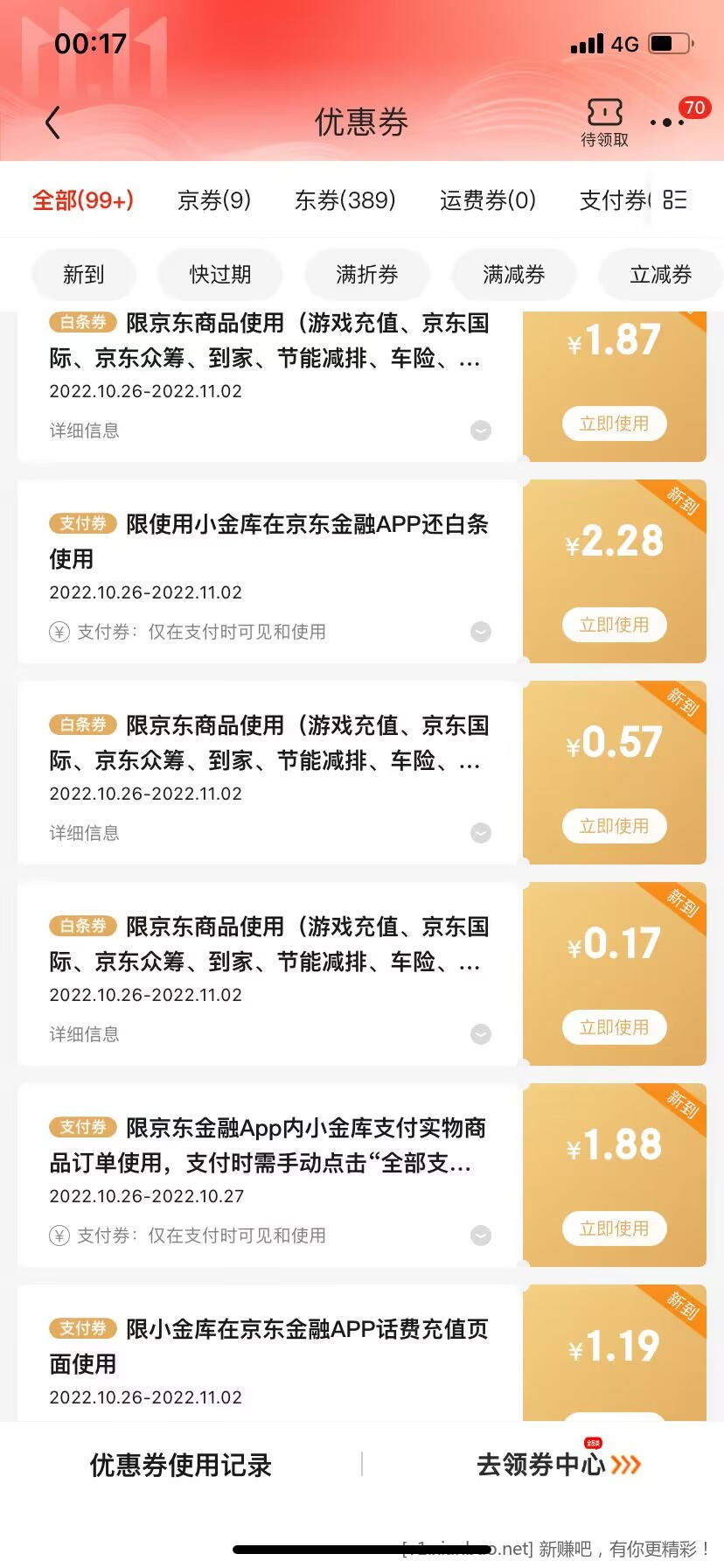Viewport: 724px width, 1568px height.
Task: Filter coupons by 快过期
Action: [220, 275]
